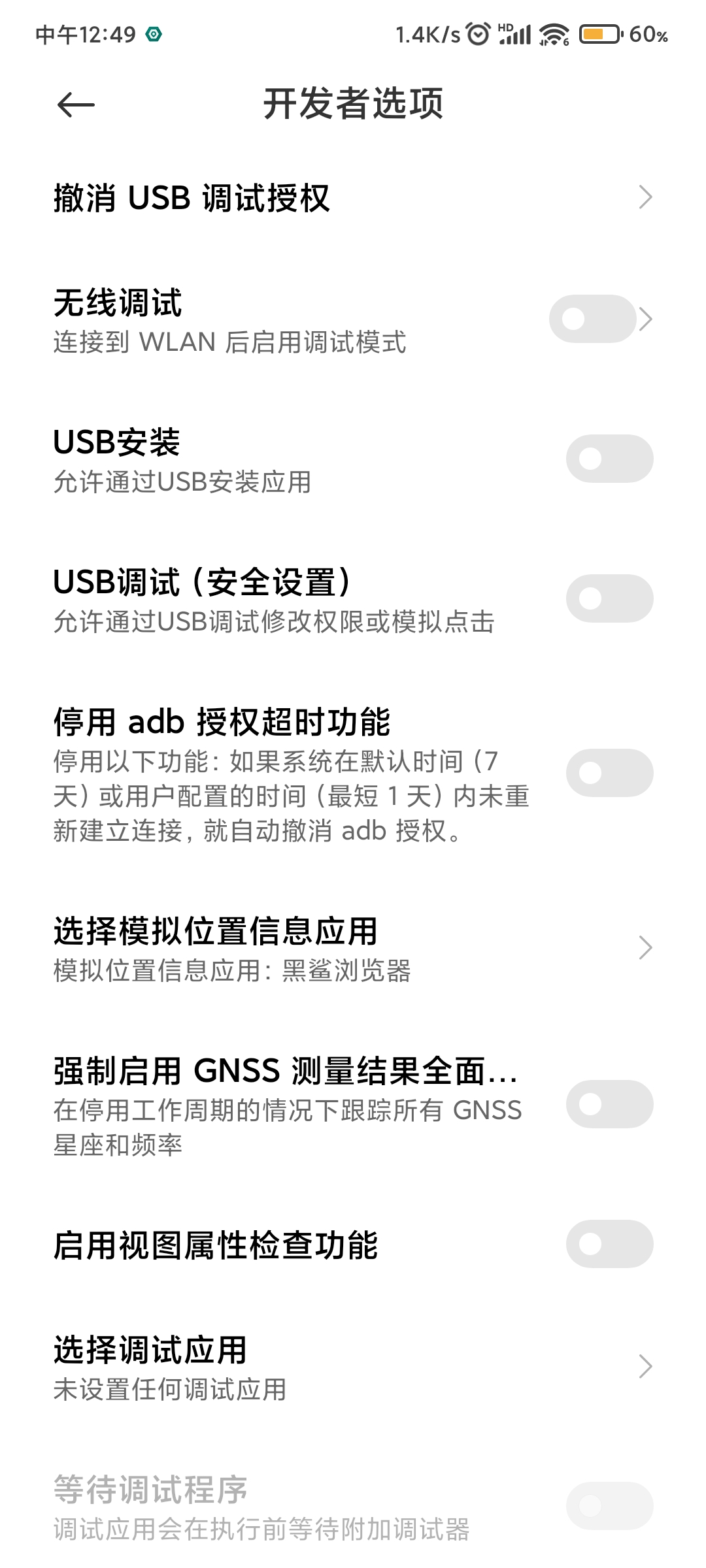
Task: Enable the USB安装 switch
Action: [609, 459]
